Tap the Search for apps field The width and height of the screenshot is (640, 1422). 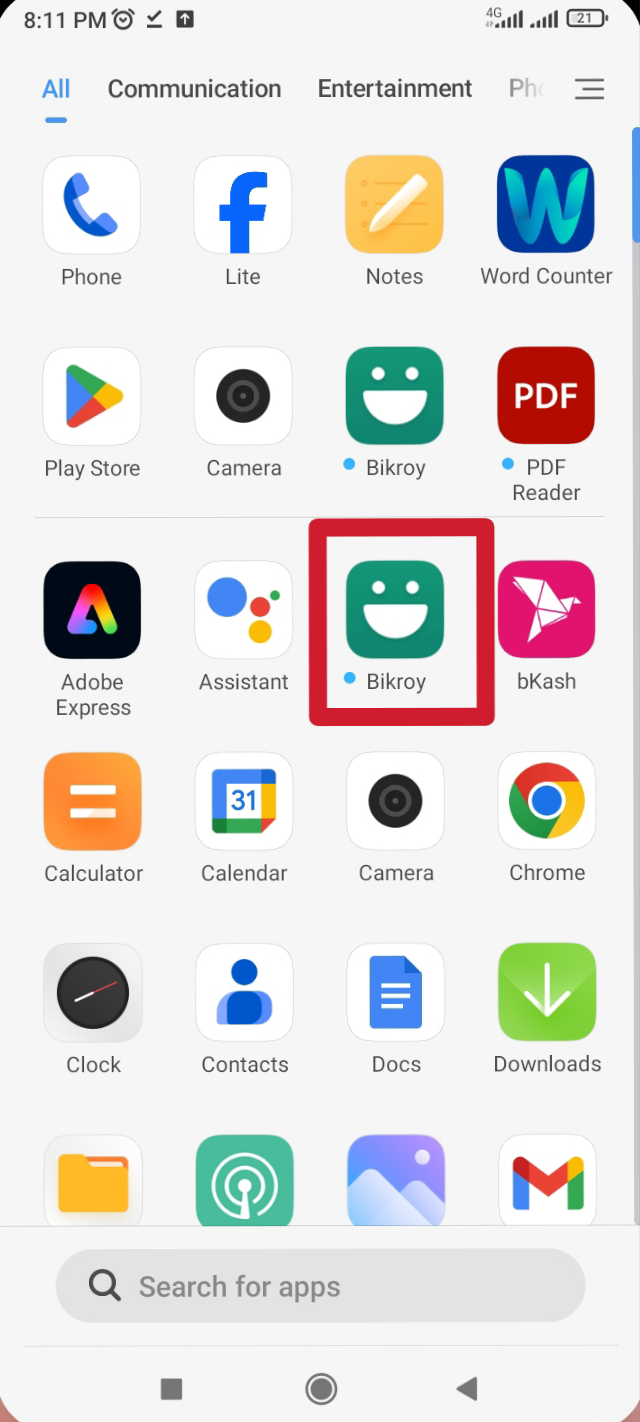(320, 1286)
